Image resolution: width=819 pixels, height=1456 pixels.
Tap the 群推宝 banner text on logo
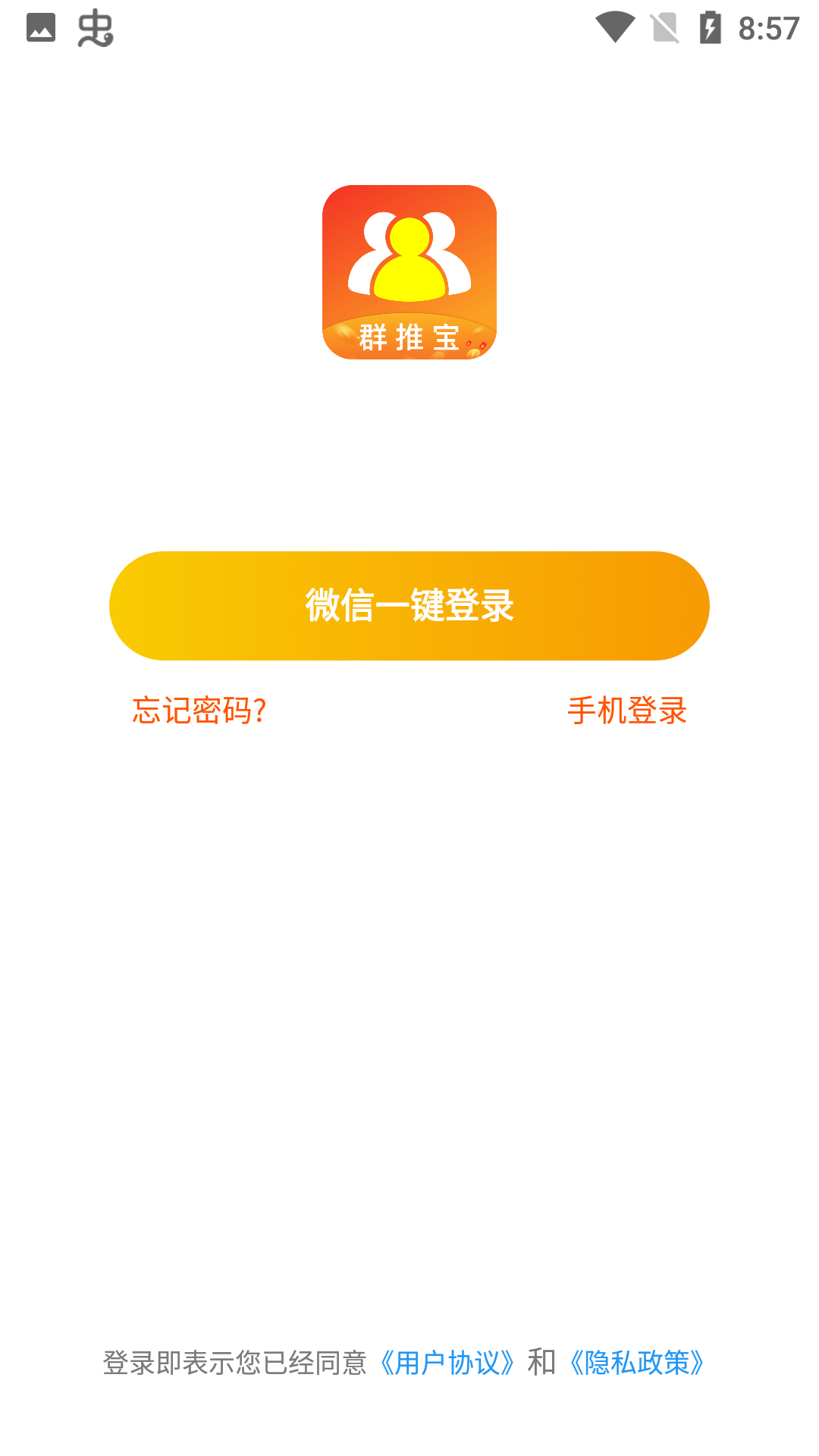point(409,335)
